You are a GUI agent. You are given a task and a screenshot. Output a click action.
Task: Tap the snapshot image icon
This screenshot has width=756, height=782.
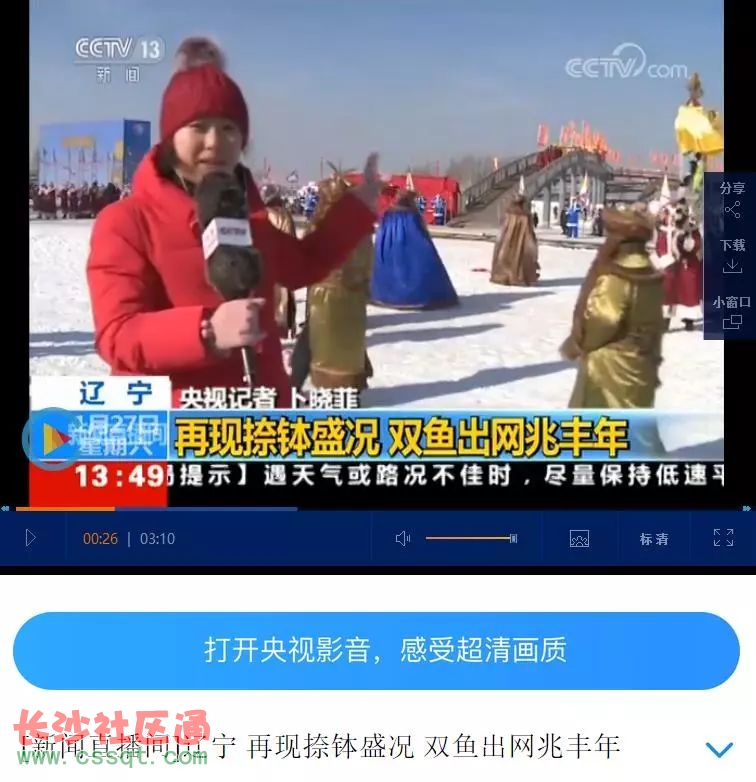[x=579, y=538]
